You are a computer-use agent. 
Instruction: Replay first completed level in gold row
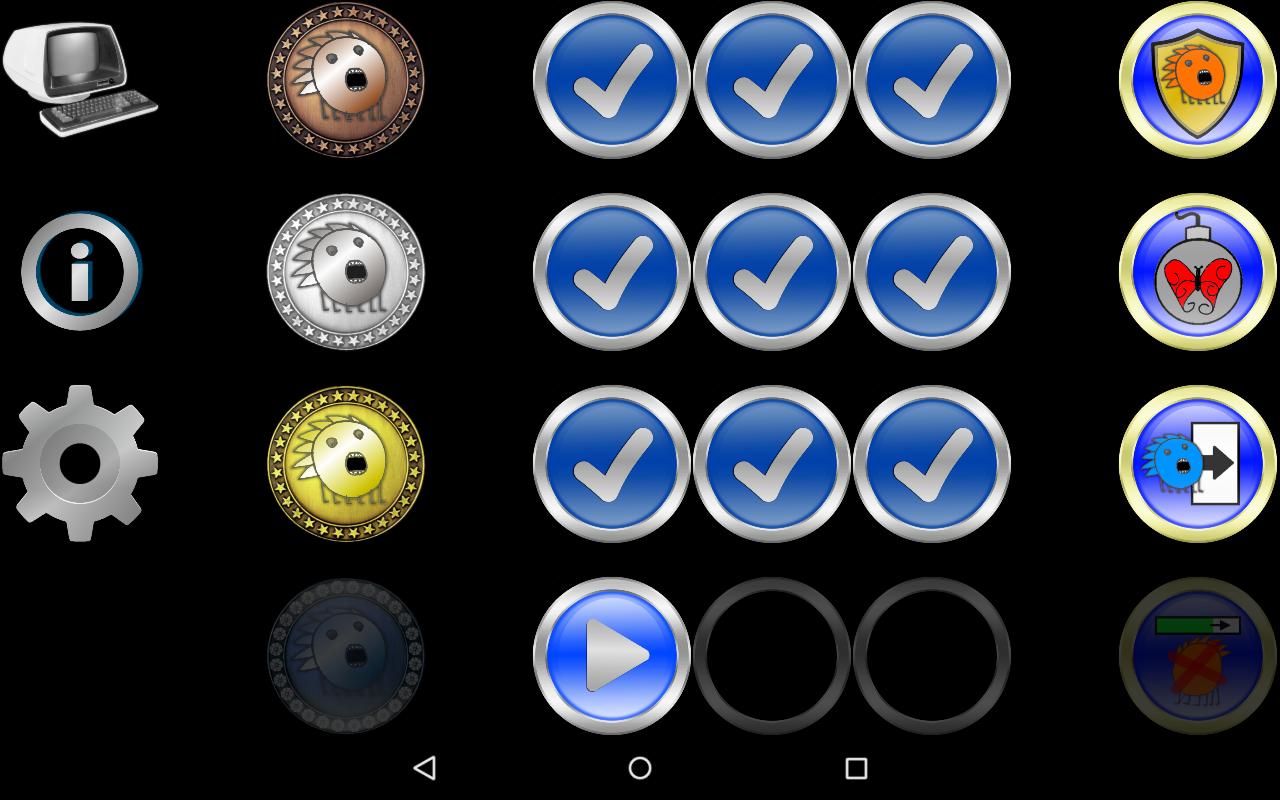coord(611,464)
